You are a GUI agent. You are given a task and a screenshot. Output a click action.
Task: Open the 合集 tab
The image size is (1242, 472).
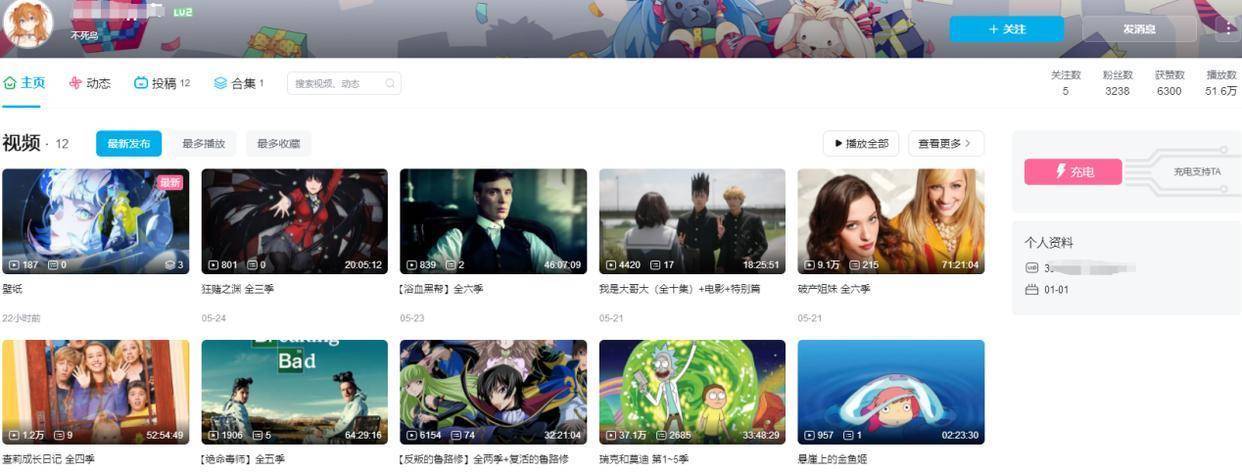point(238,83)
